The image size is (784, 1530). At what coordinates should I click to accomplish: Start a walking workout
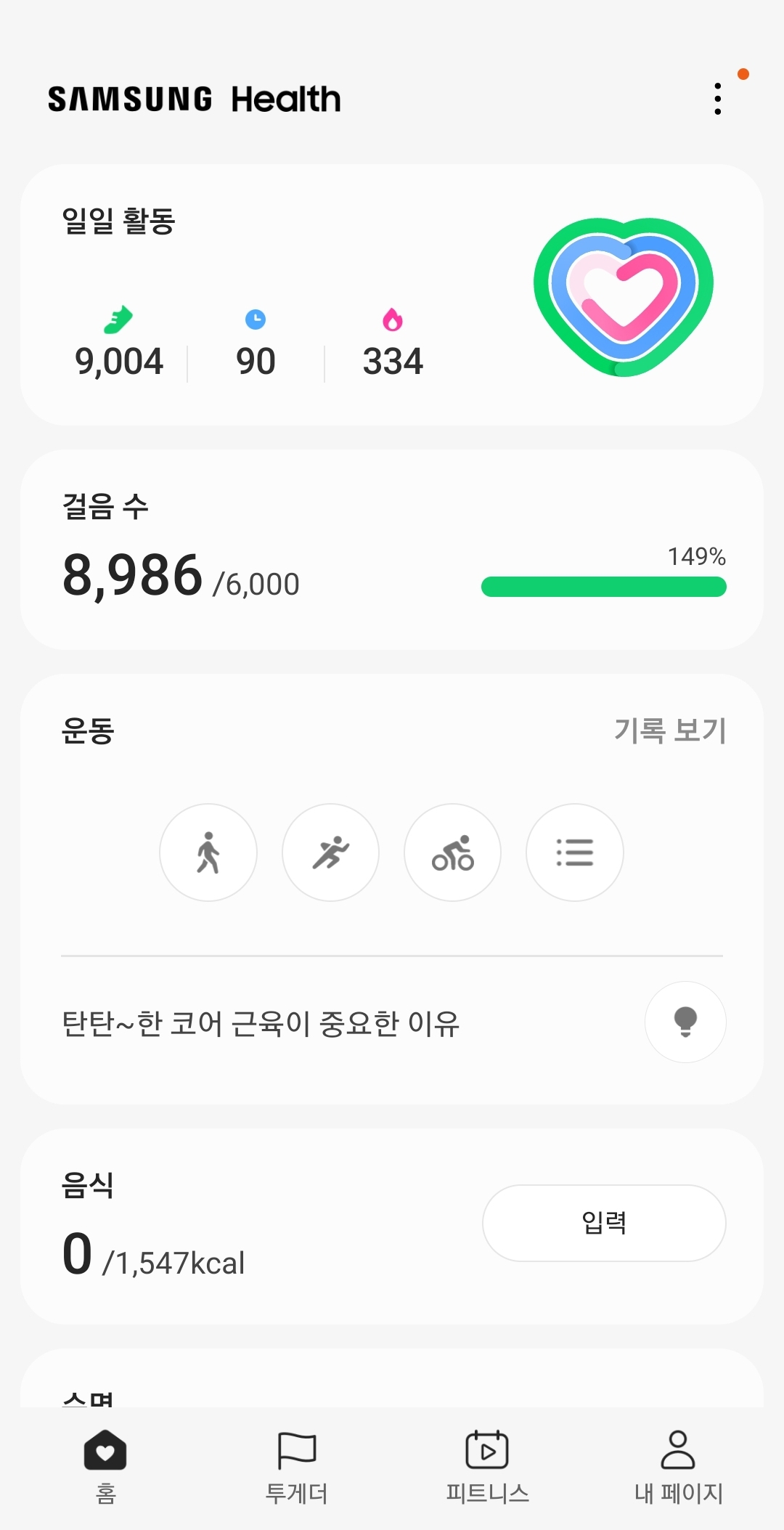[208, 853]
